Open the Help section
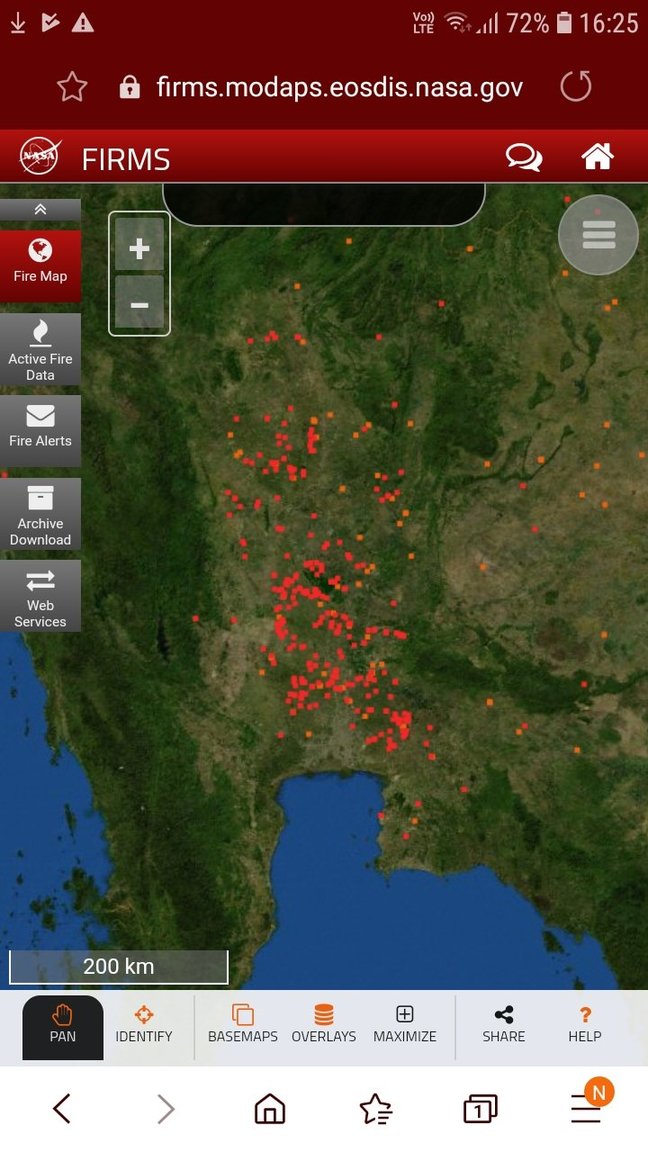Image resolution: width=648 pixels, height=1152 pixels. (x=585, y=1025)
